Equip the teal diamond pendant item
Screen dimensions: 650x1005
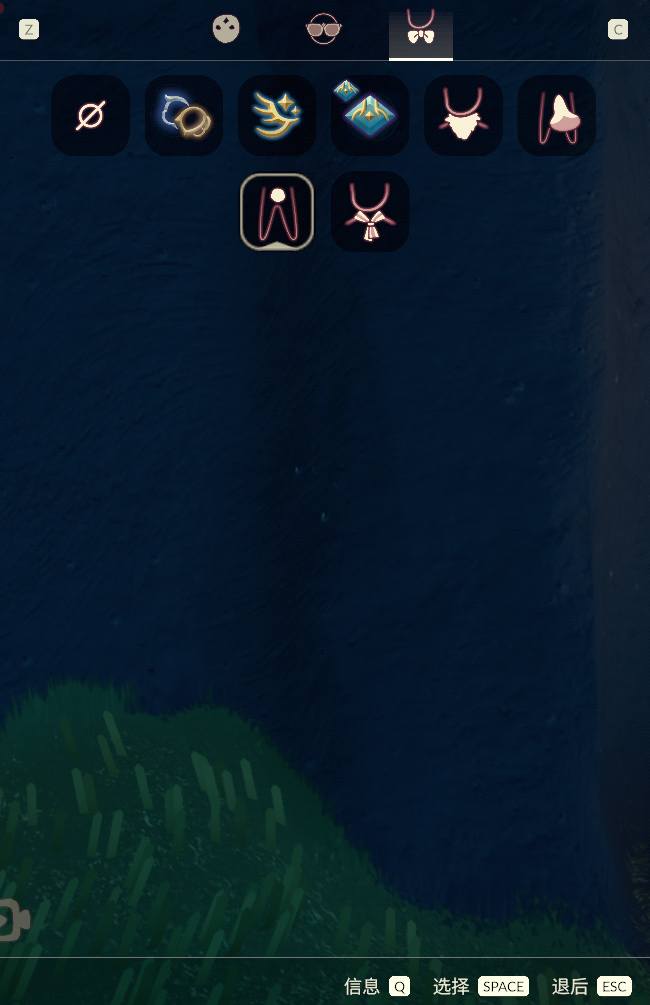tap(370, 116)
